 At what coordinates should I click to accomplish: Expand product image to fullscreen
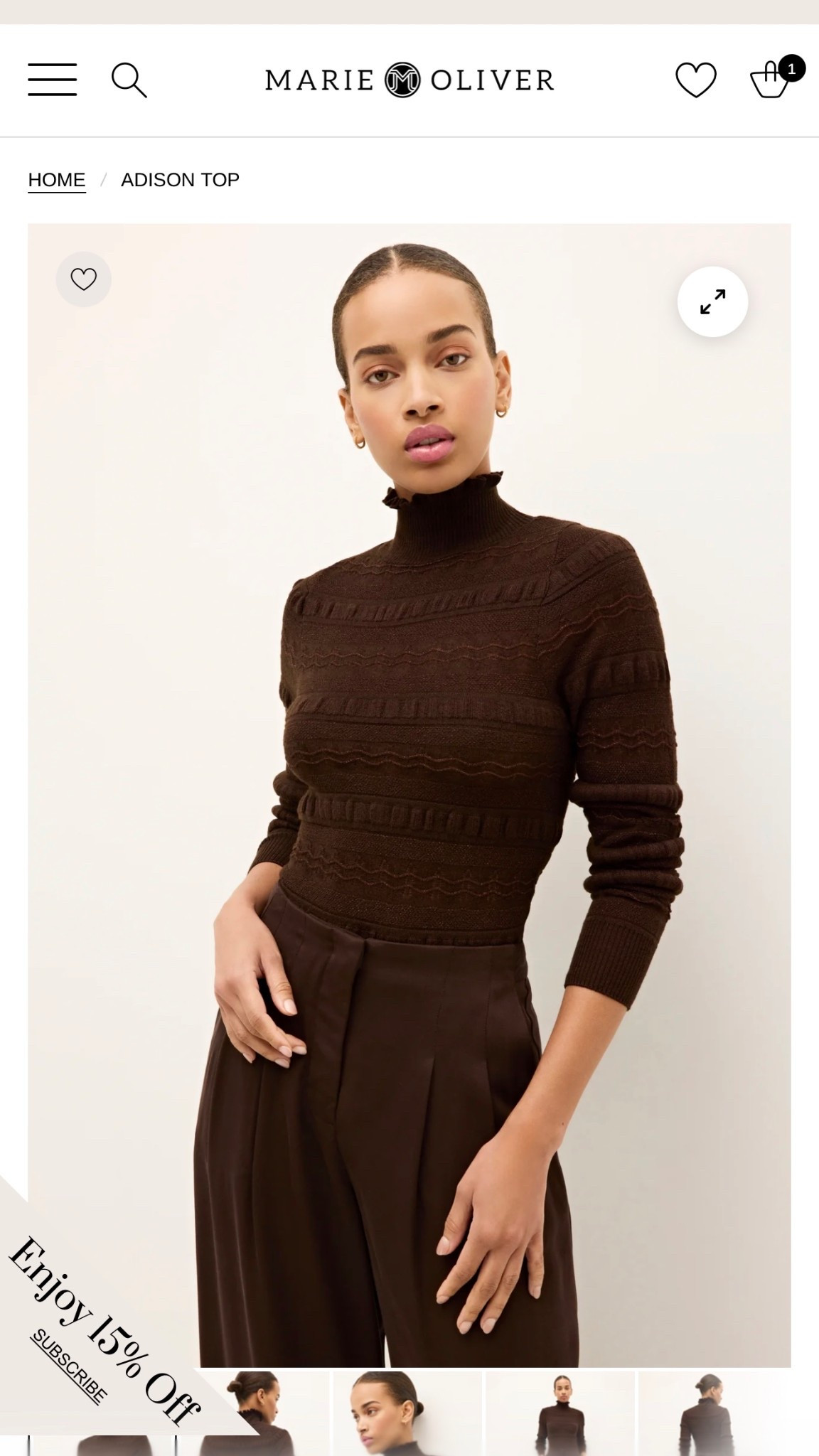pyautogui.click(x=712, y=301)
